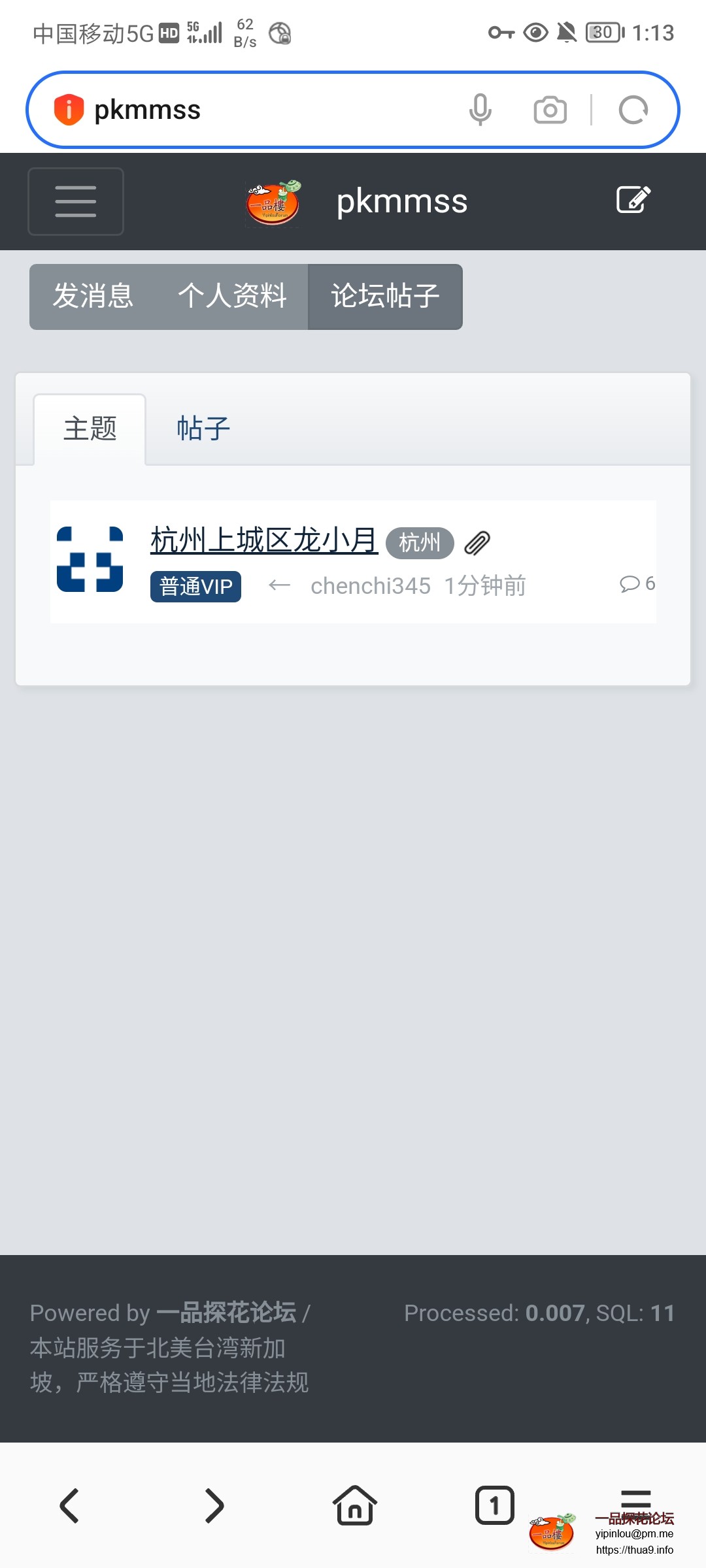
Task: Visit user chenchi345's profile link
Action: tap(370, 585)
